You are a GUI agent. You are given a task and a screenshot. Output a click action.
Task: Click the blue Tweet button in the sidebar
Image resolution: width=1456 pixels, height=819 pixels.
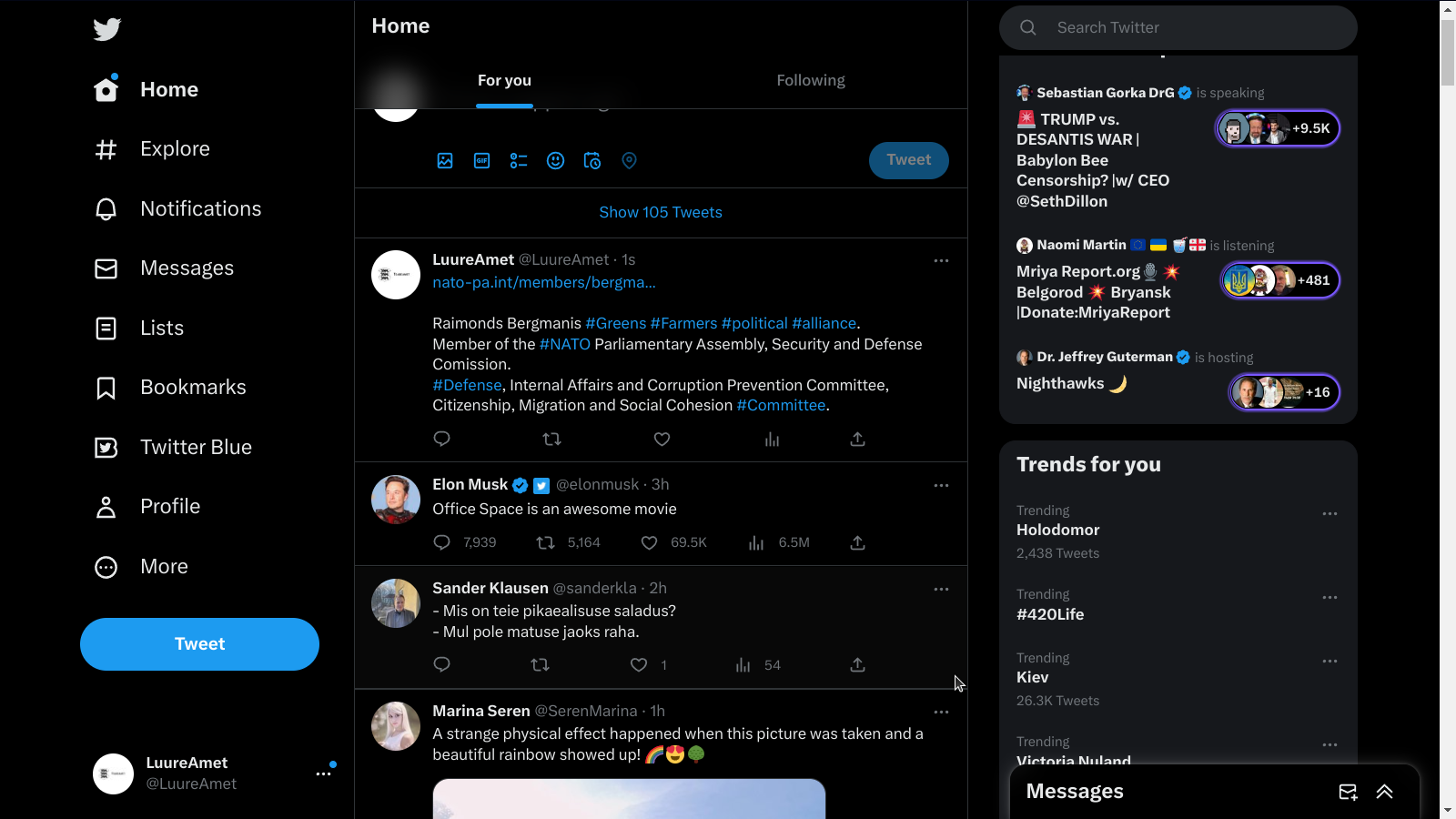[x=199, y=644]
